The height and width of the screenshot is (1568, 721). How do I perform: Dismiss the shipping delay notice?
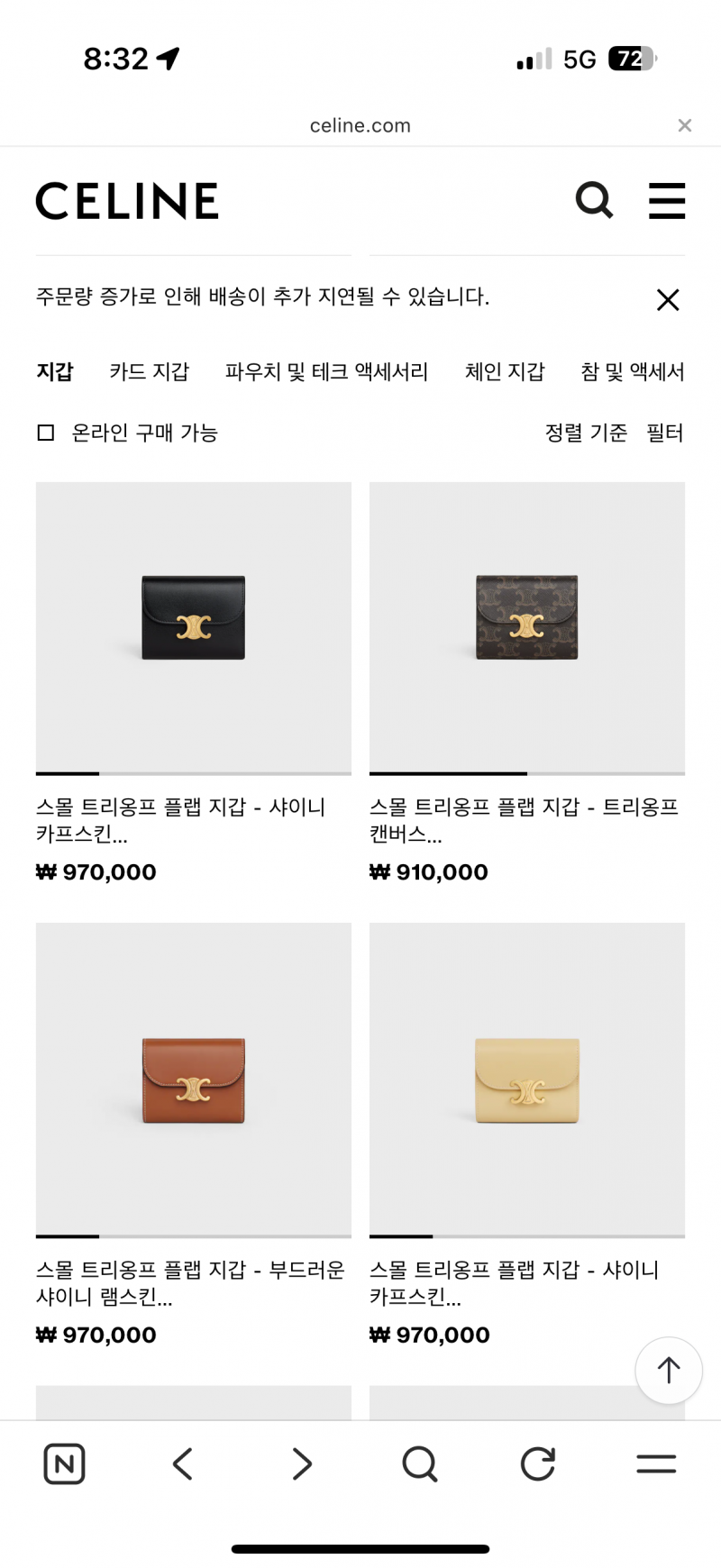pyautogui.click(x=668, y=300)
